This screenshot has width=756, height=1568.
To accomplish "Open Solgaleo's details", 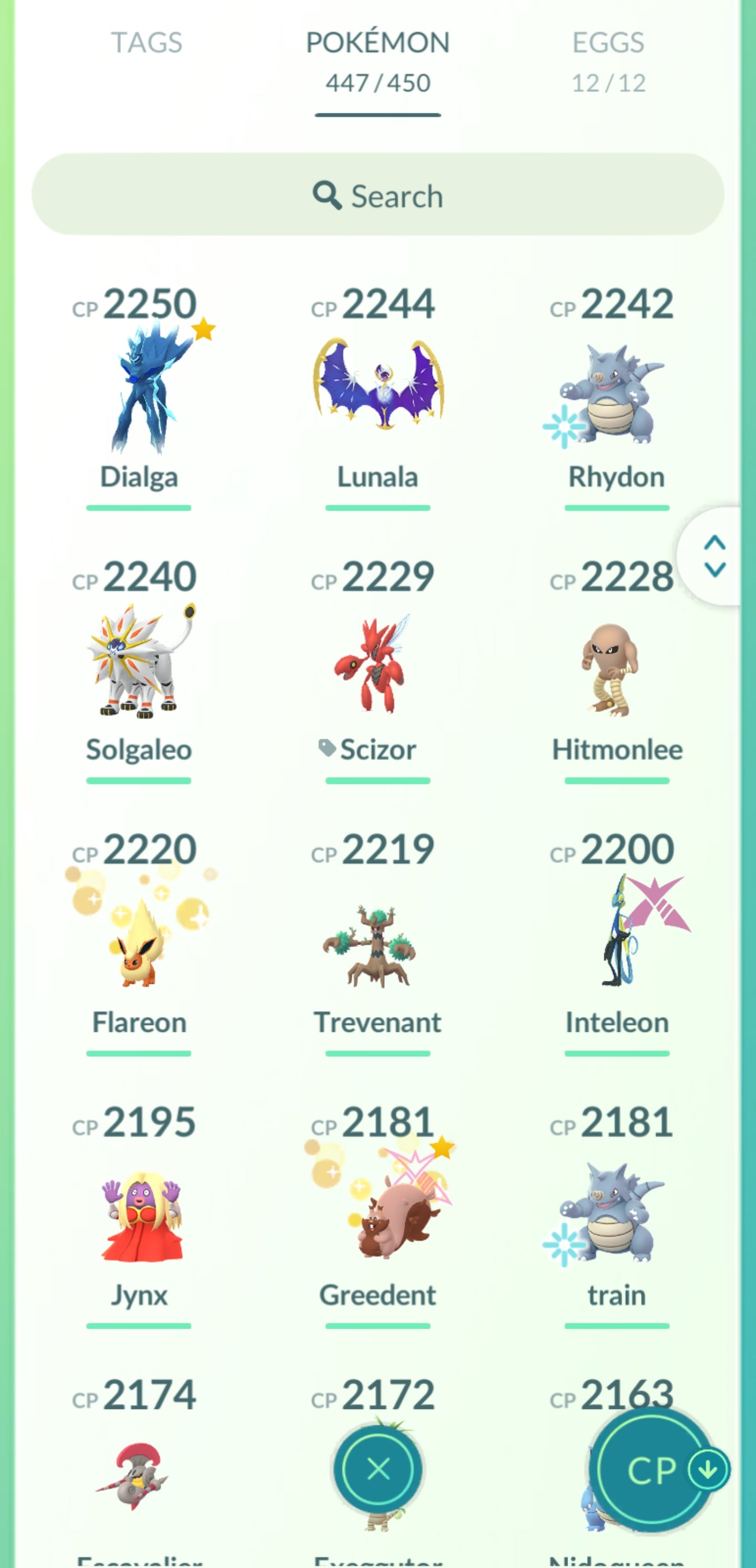I will coord(140,661).
